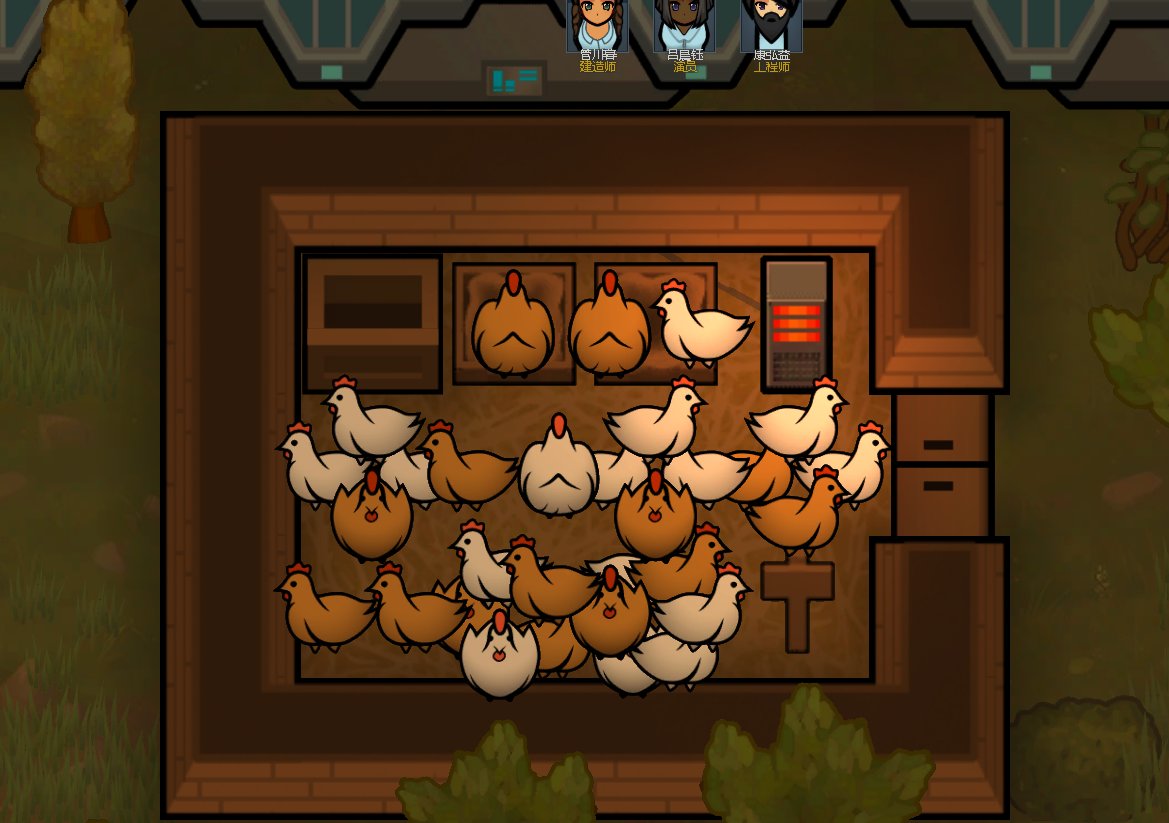Select the colonist portrait labeled 工程师
1169x823 pixels.
click(x=771, y=25)
